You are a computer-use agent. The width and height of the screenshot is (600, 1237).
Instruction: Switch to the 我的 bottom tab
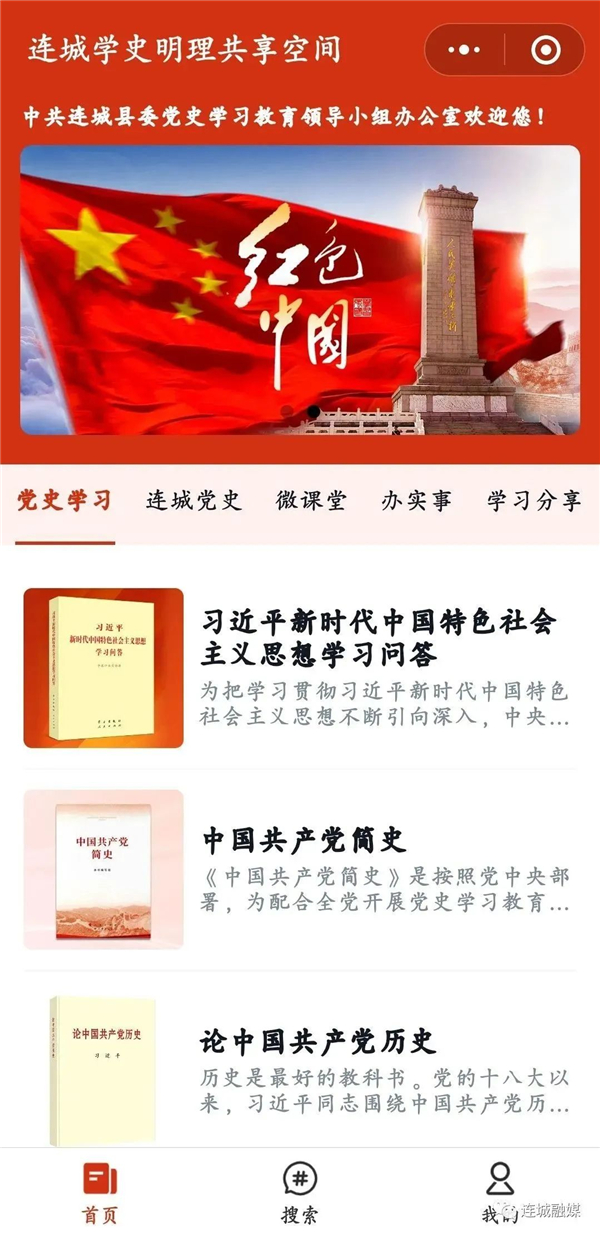point(499,1193)
